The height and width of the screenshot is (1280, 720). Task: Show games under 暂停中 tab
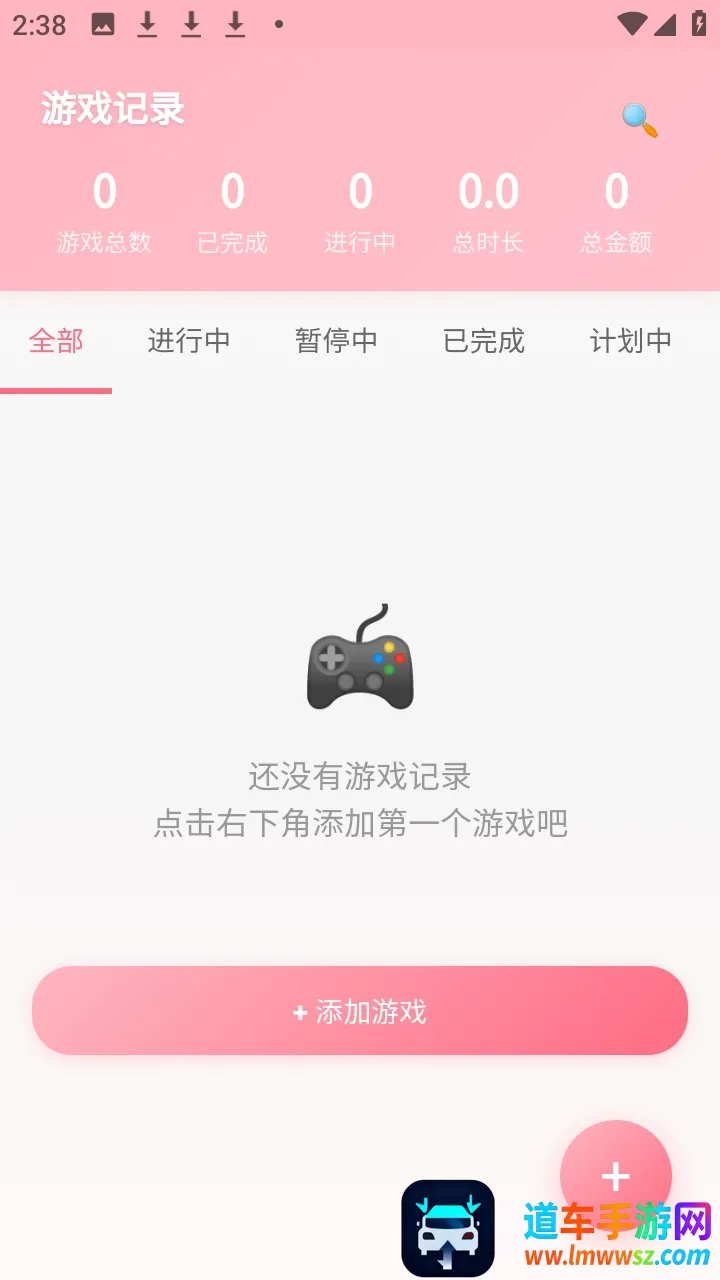click(336, 342)
